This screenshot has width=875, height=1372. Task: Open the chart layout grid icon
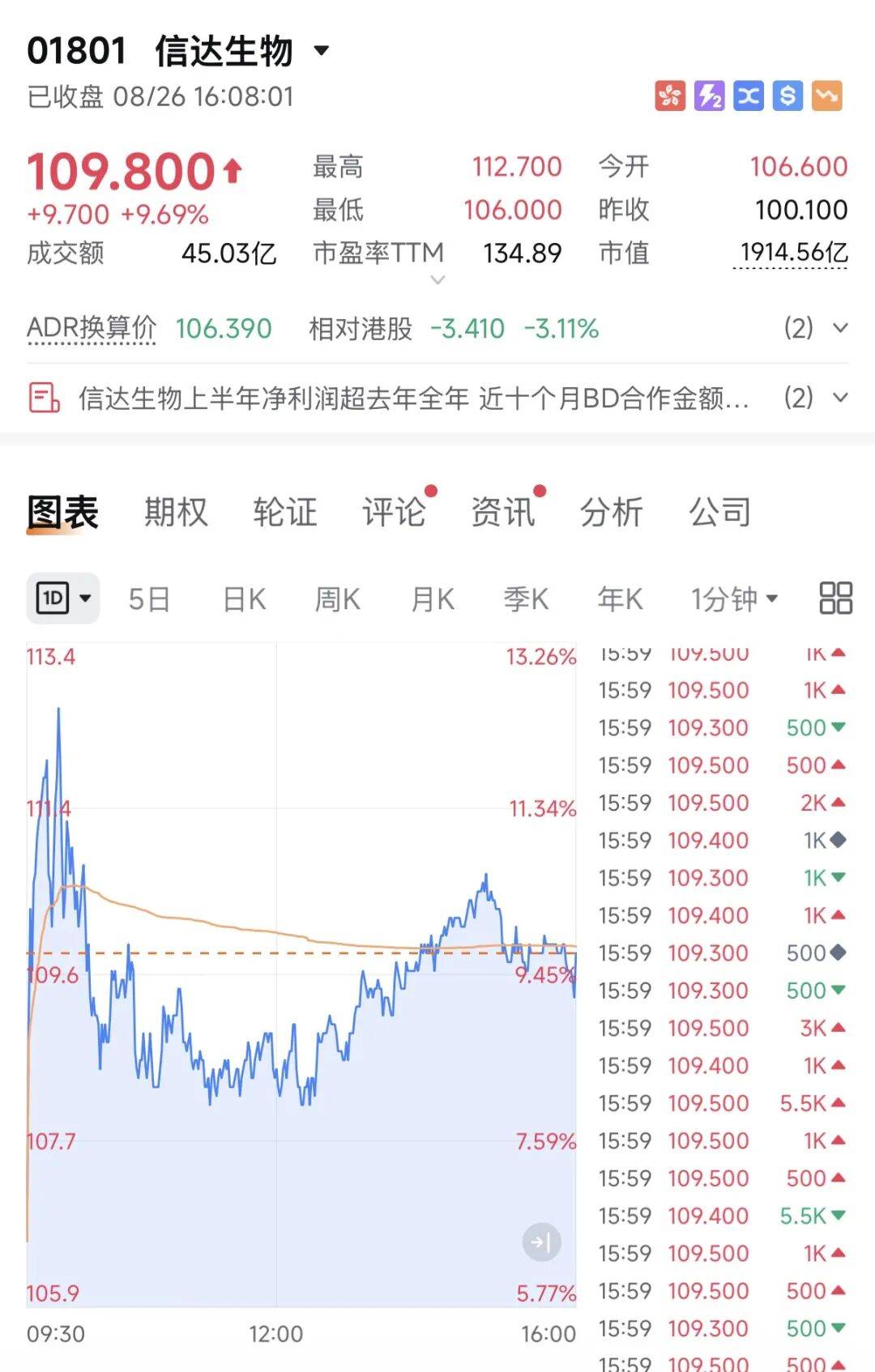pos(835,599)
